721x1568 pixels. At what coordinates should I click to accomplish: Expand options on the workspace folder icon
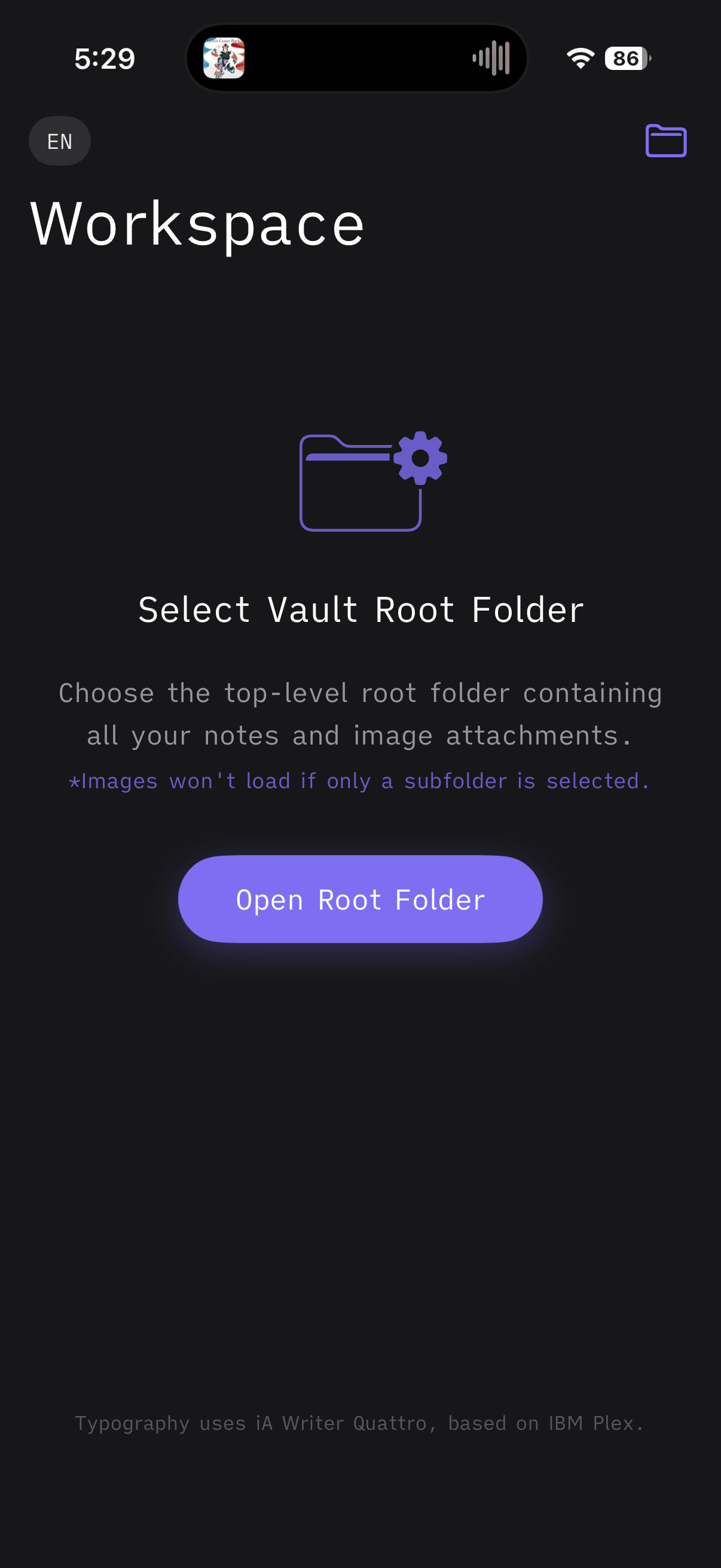[419, 458]
